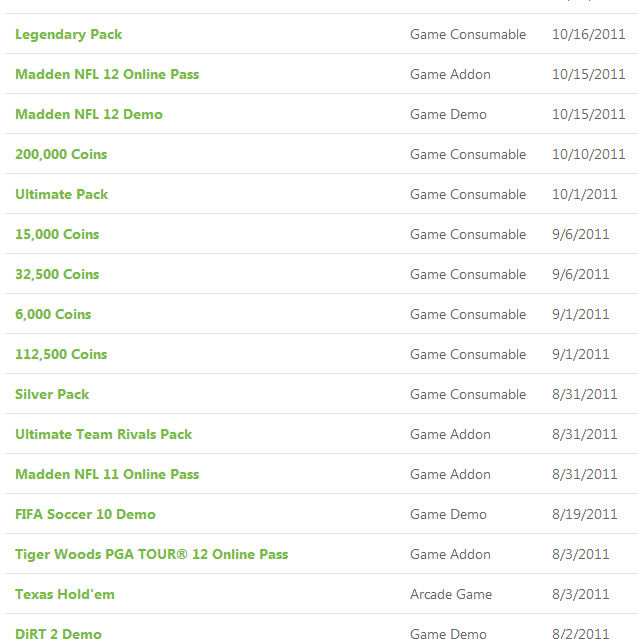
Task: Open the Ultimate Pack link
Action: 62,194
